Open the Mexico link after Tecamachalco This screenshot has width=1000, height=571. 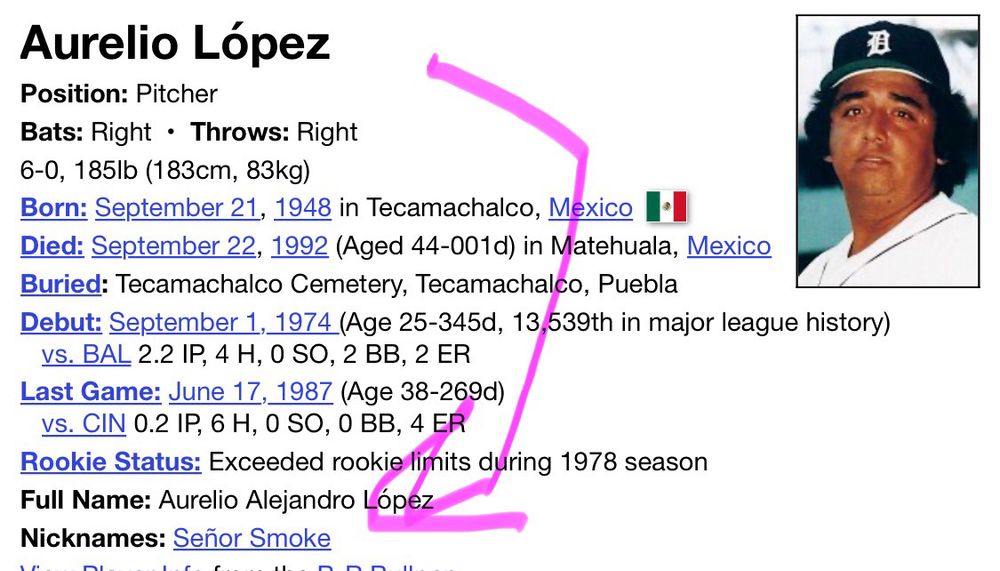[590, 208]
